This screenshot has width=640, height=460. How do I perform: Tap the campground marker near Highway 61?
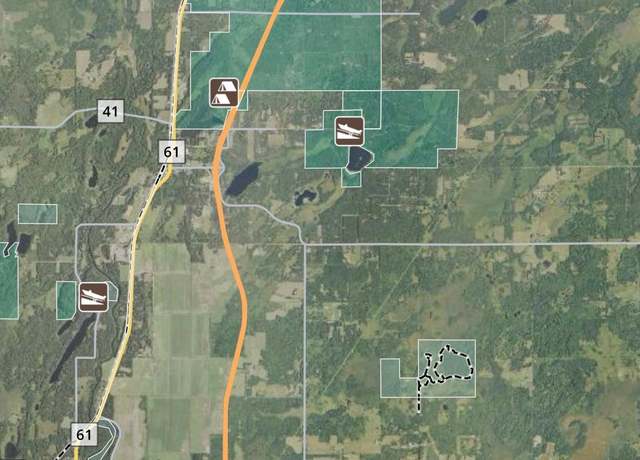click(223, 93)
